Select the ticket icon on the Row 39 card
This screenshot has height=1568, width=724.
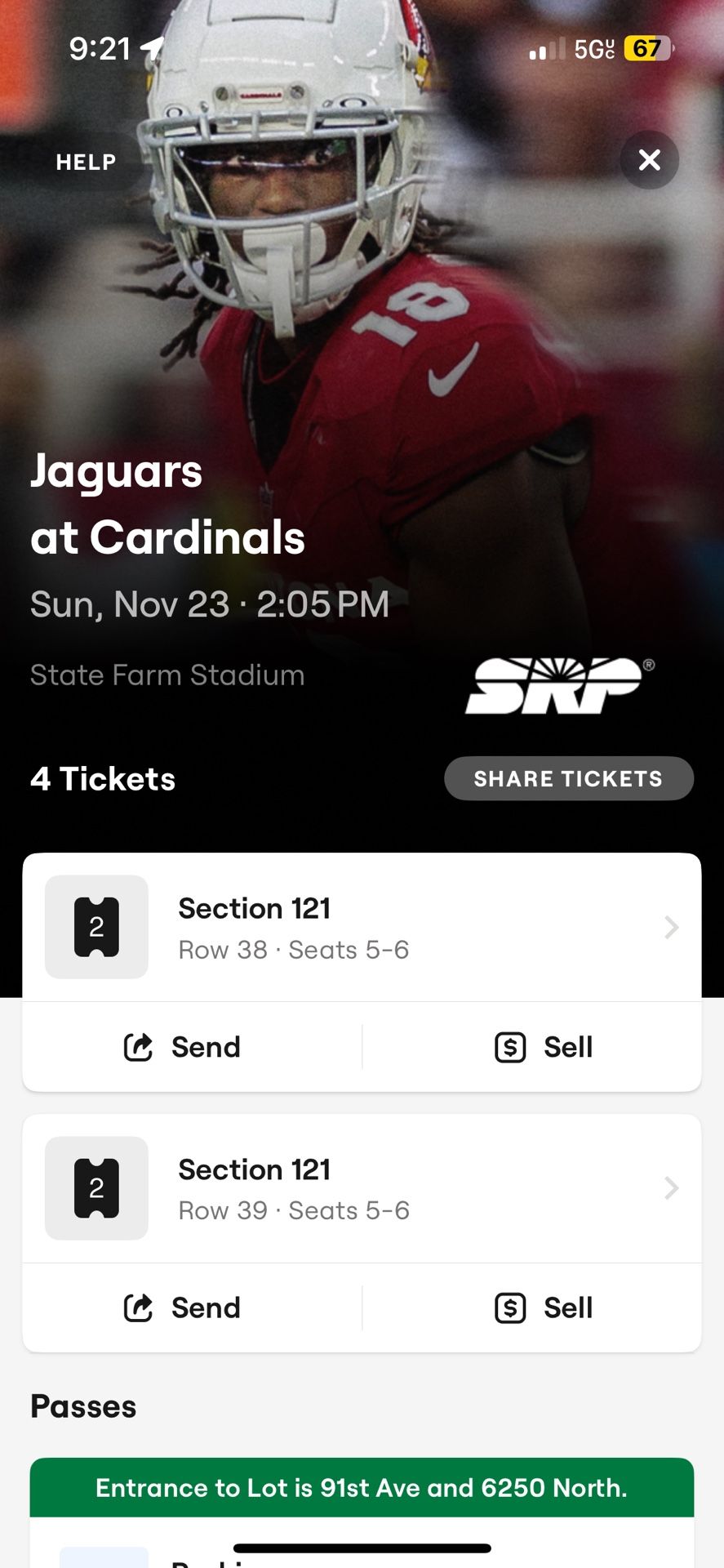pyautogui.click(x=96, y=1188)
